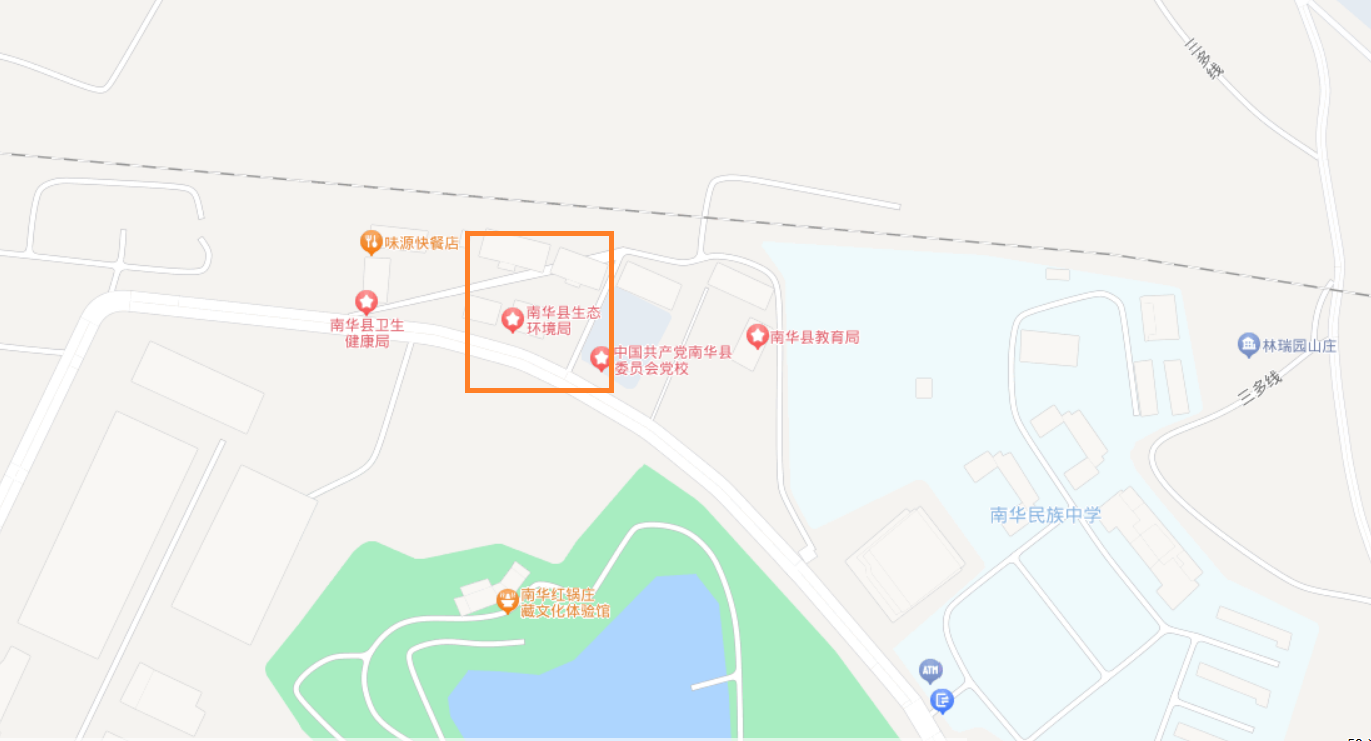This screenshot has height=741, width=1371.
Task: Open the 南华县教育局 marker
Action: (x=757, y=336)
